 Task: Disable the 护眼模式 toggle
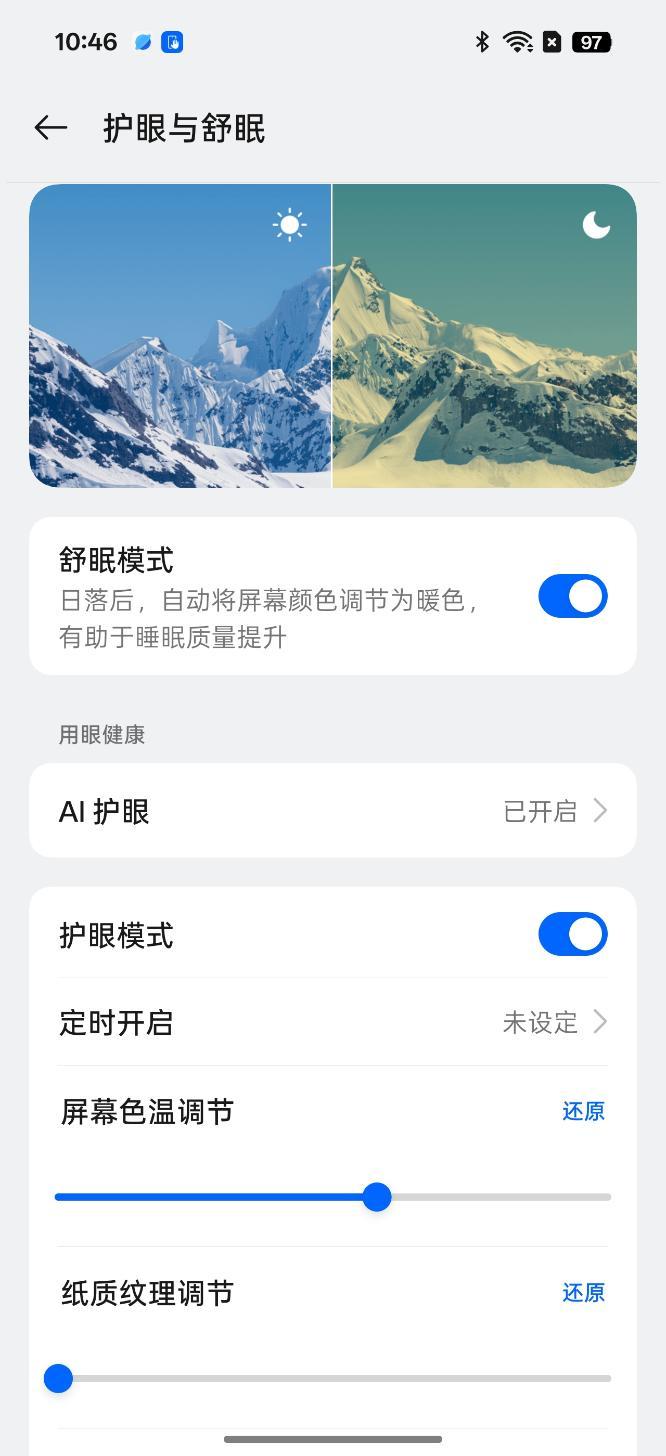(x=572, y=934)
